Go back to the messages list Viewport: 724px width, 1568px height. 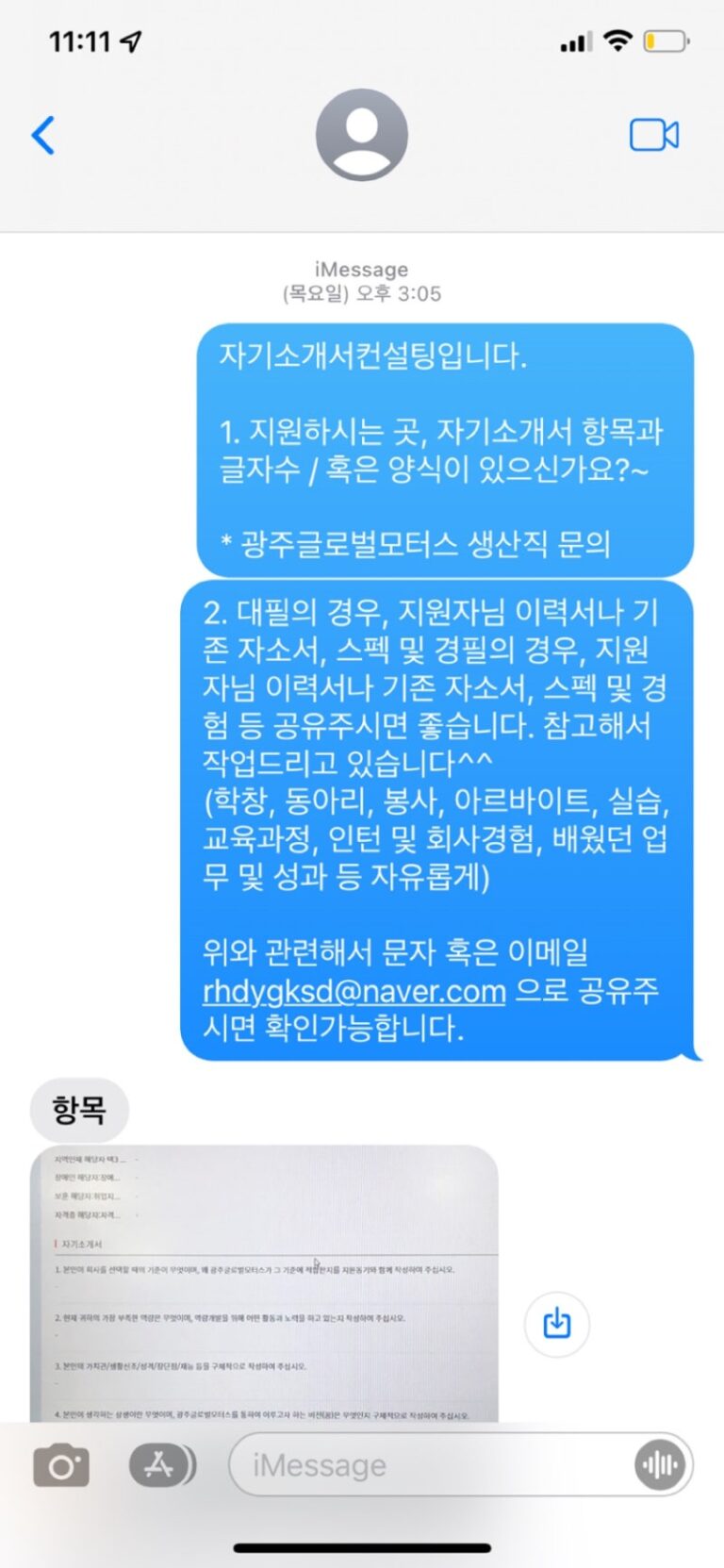pyautogui.click(x=43, y=136)
